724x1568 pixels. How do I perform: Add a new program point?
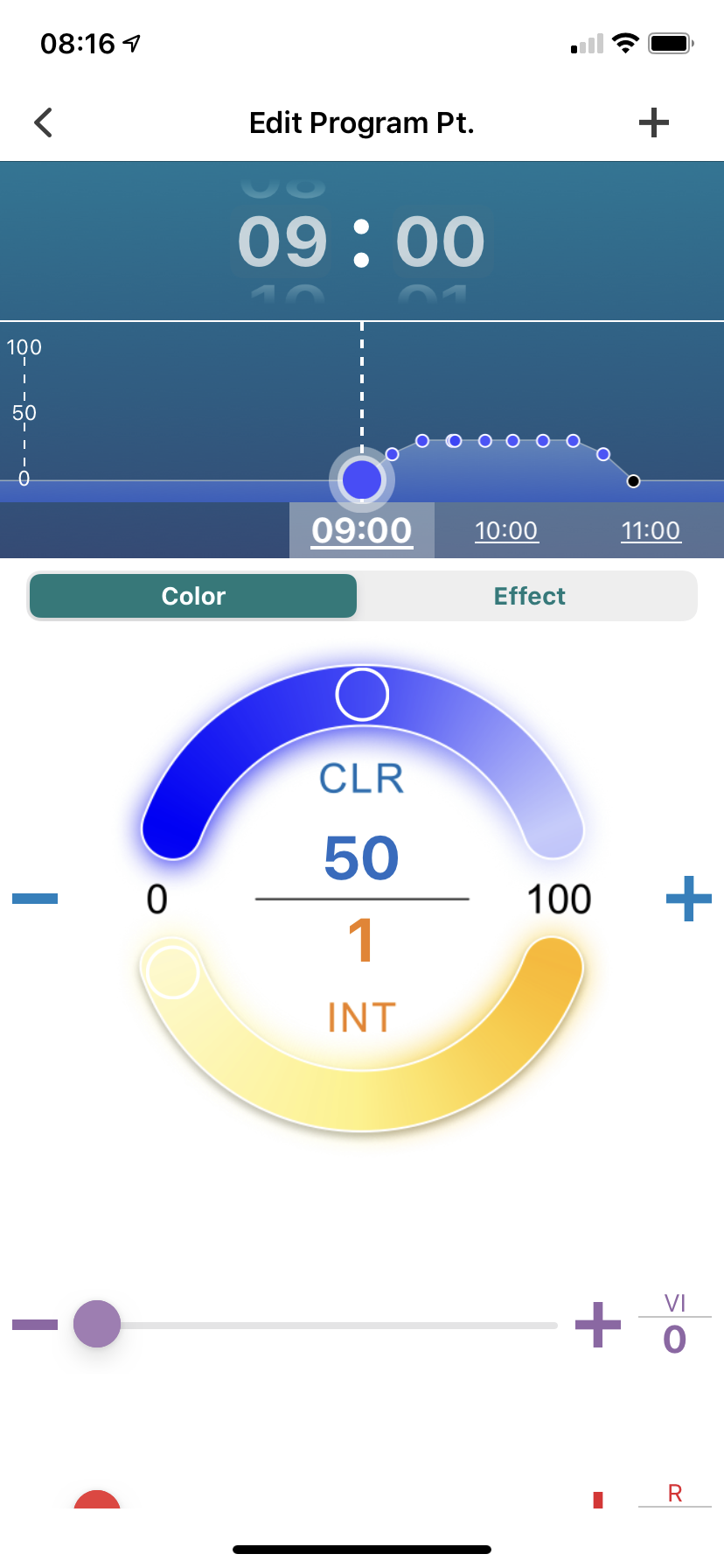pos(653,122)
